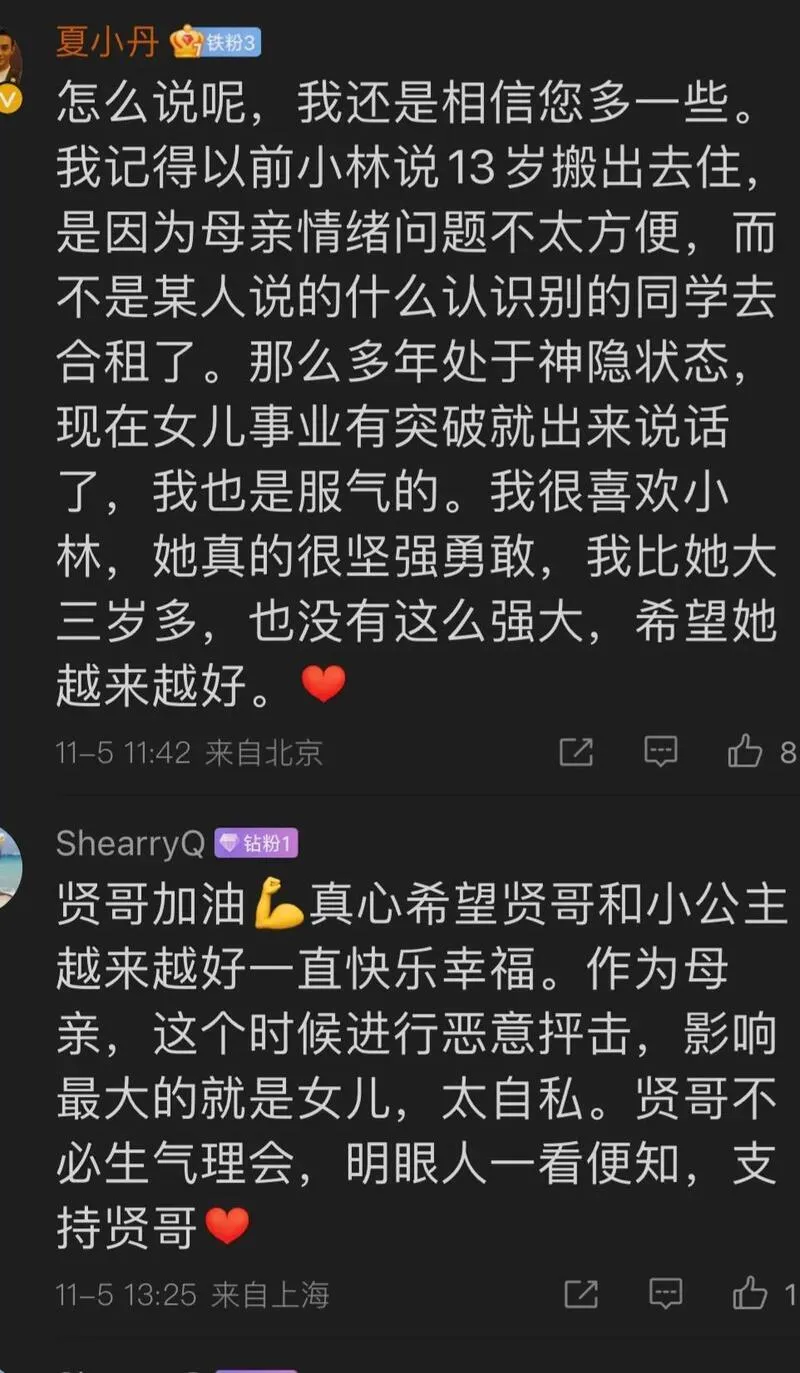Like 夏小丹's comment

[746, 752]
